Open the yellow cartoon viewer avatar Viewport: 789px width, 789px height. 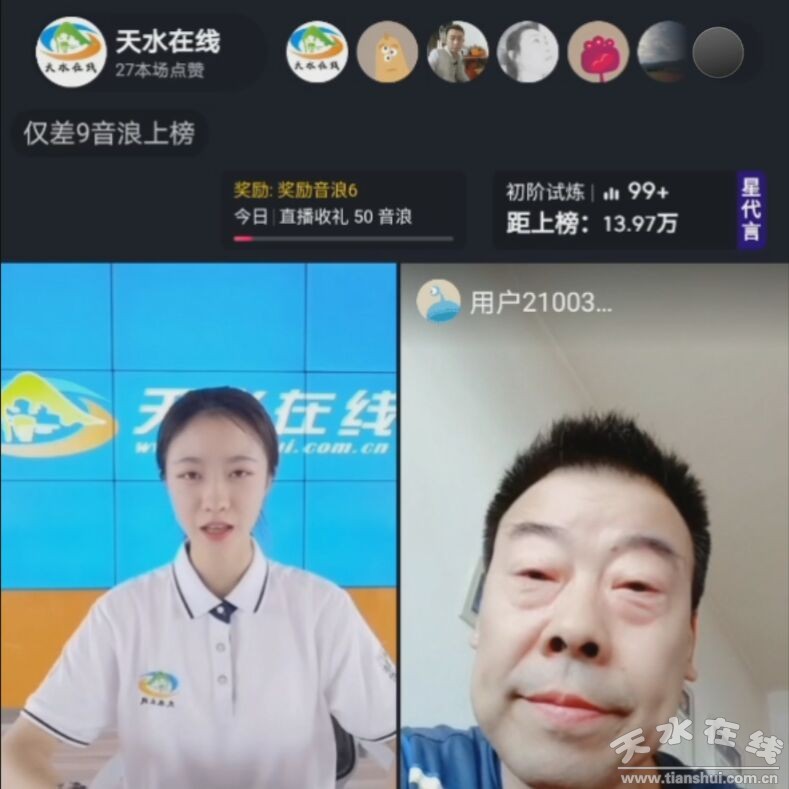point(387,52)
